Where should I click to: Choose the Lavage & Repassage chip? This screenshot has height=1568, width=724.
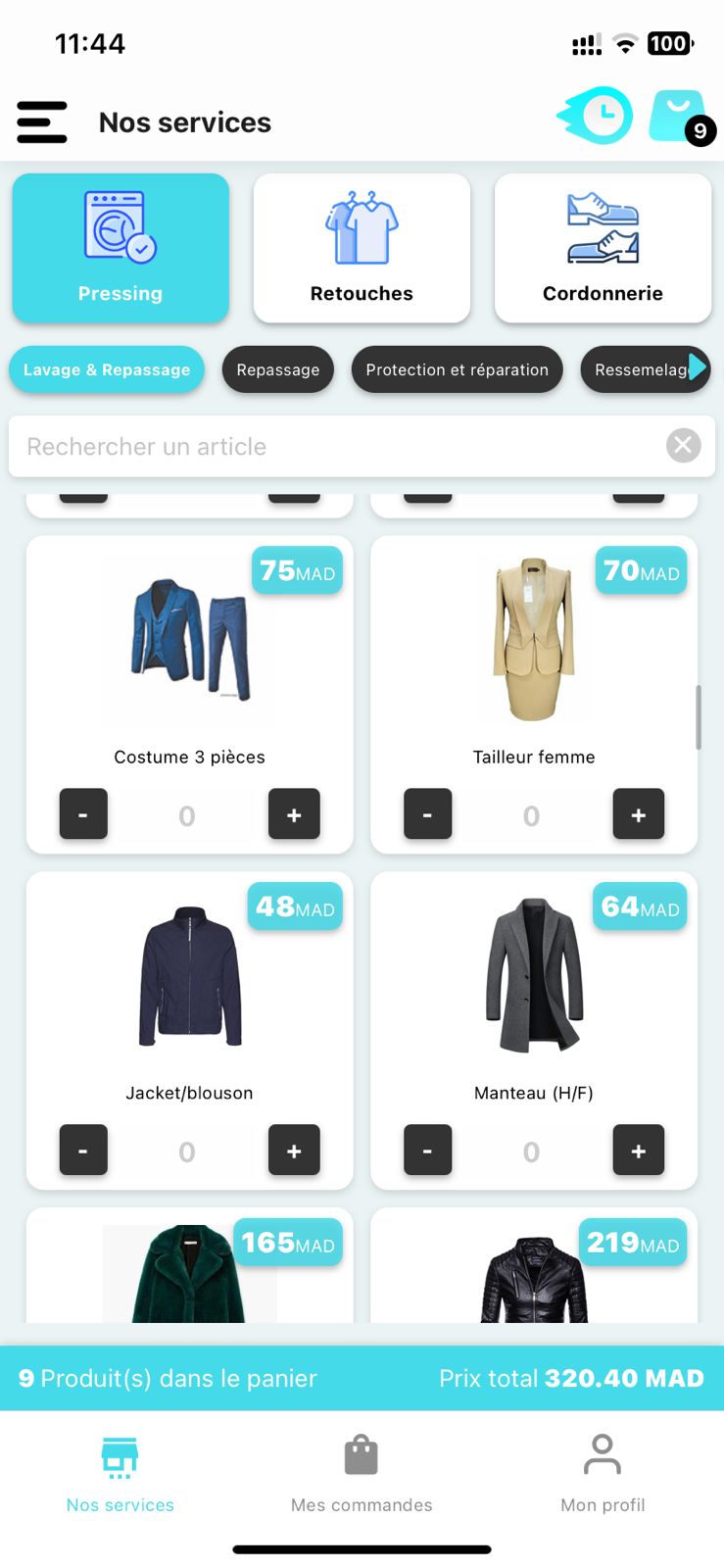(107, 369)
